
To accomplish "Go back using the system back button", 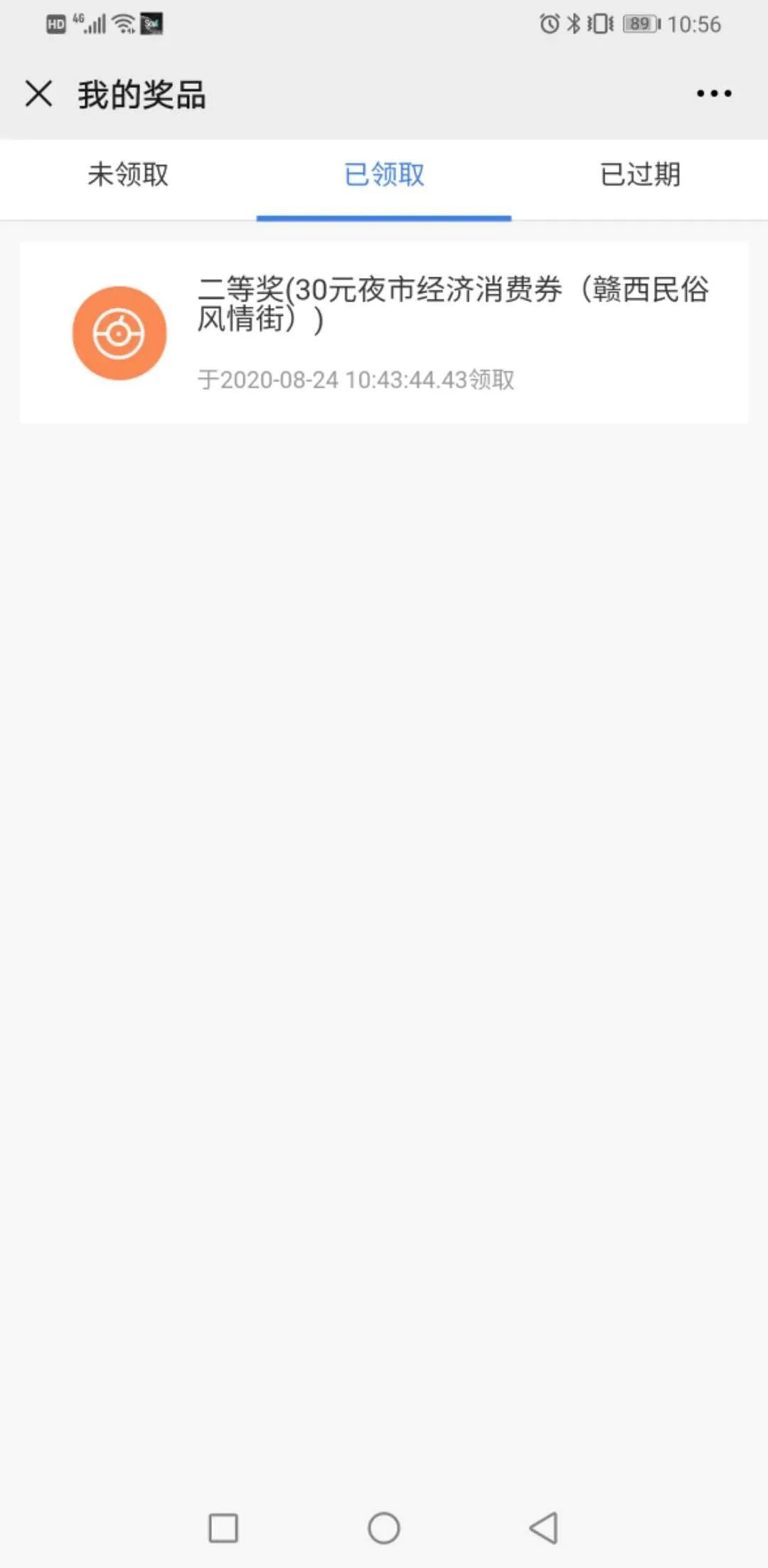I will (544, 1527).
